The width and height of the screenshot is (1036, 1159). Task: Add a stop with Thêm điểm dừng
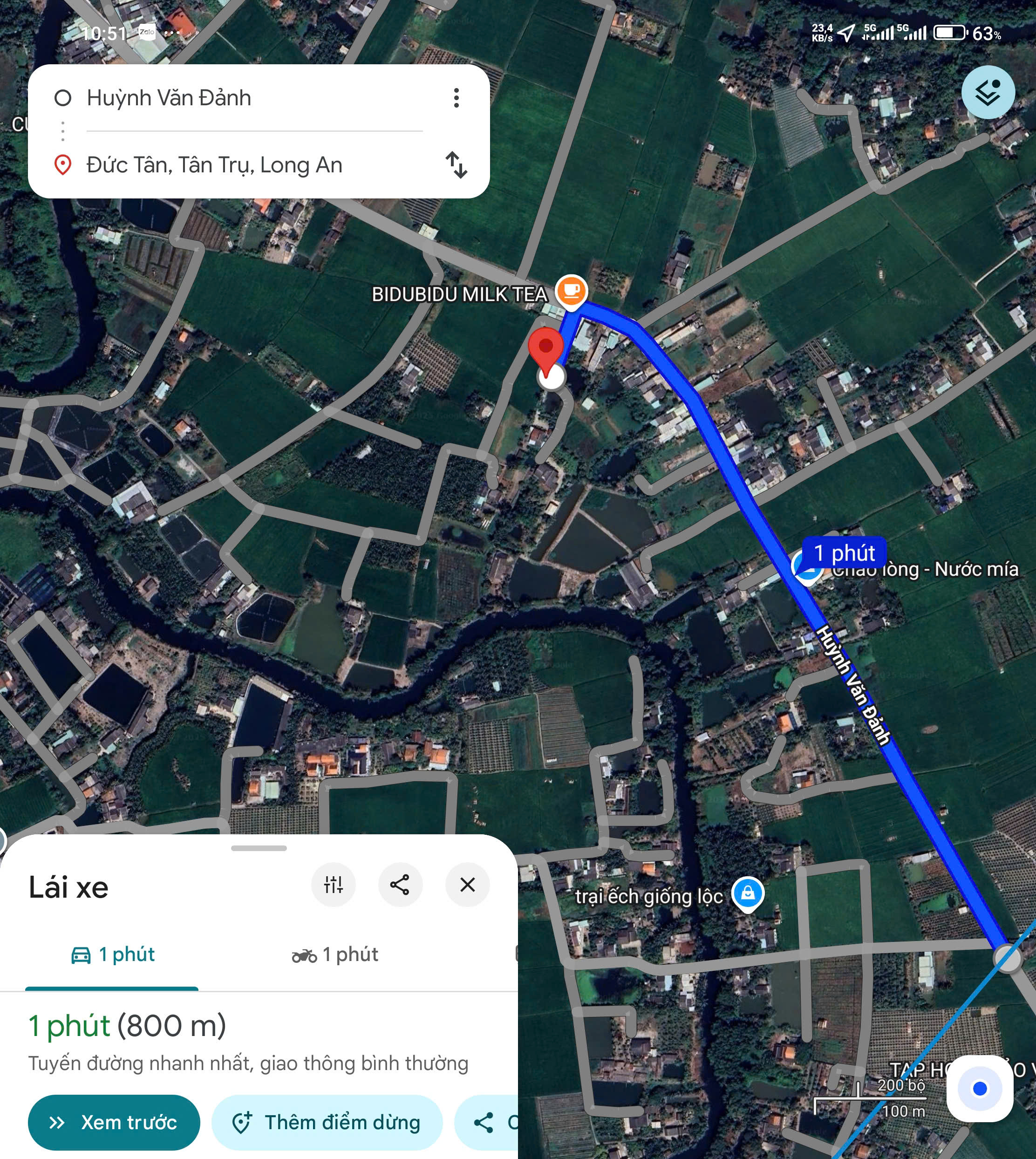pyautogui.click(x=327, y=1122)
